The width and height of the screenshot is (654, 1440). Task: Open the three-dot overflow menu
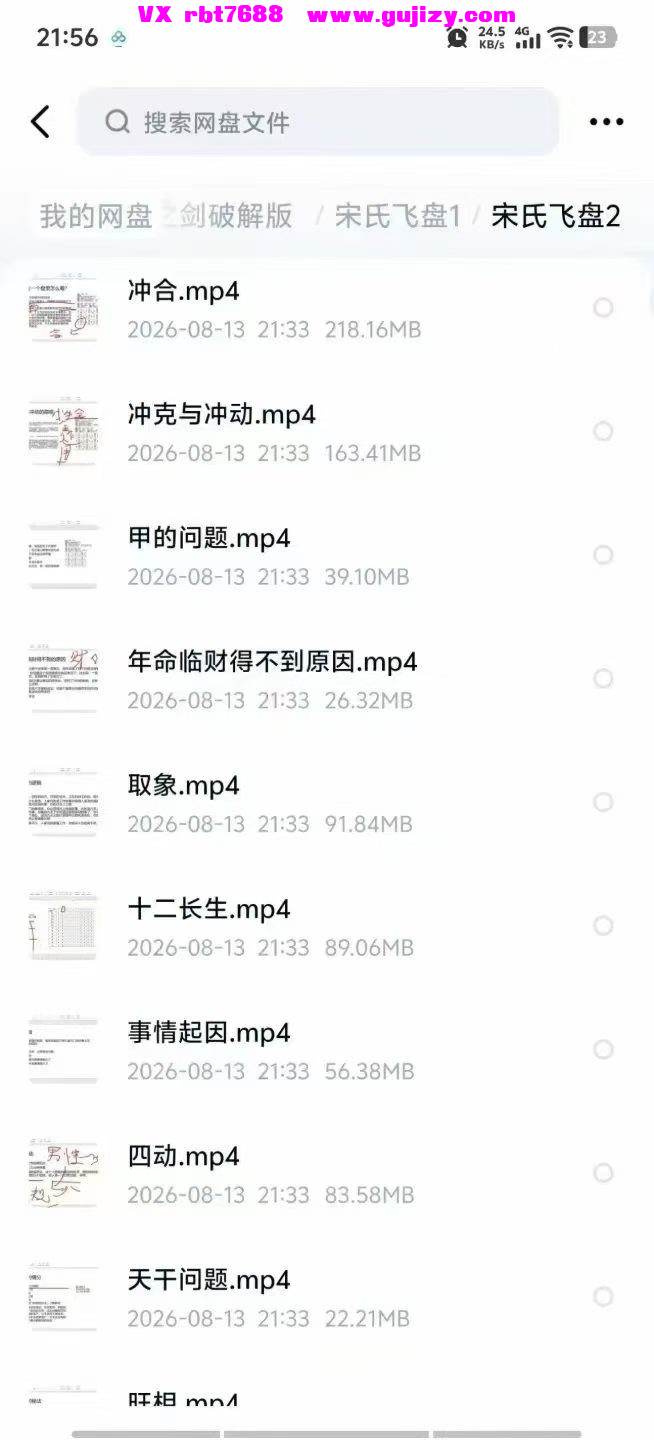click(x=606, y=122)
